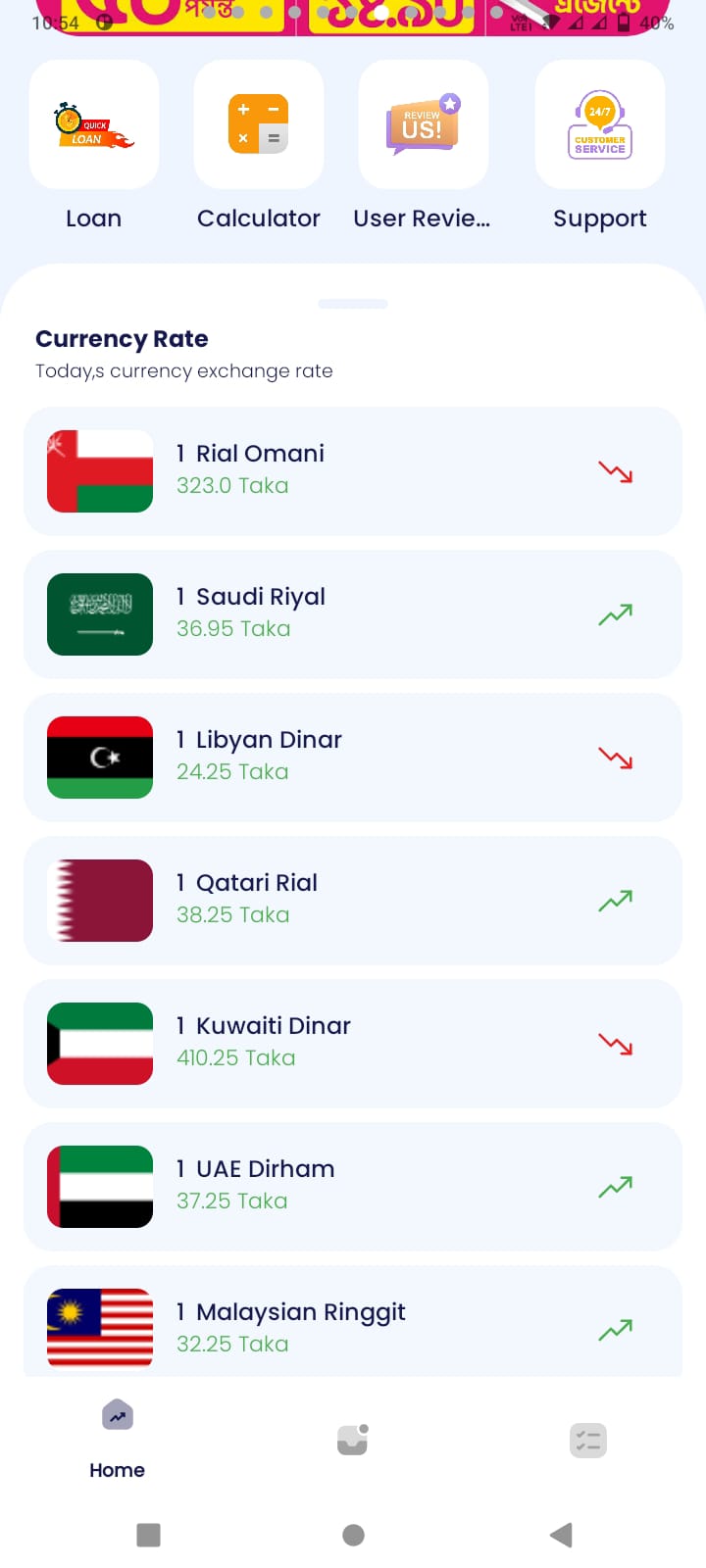Viewport: 706px width, 1568px height.
Task: Tap the system home button
Action: click(354, 1535)
